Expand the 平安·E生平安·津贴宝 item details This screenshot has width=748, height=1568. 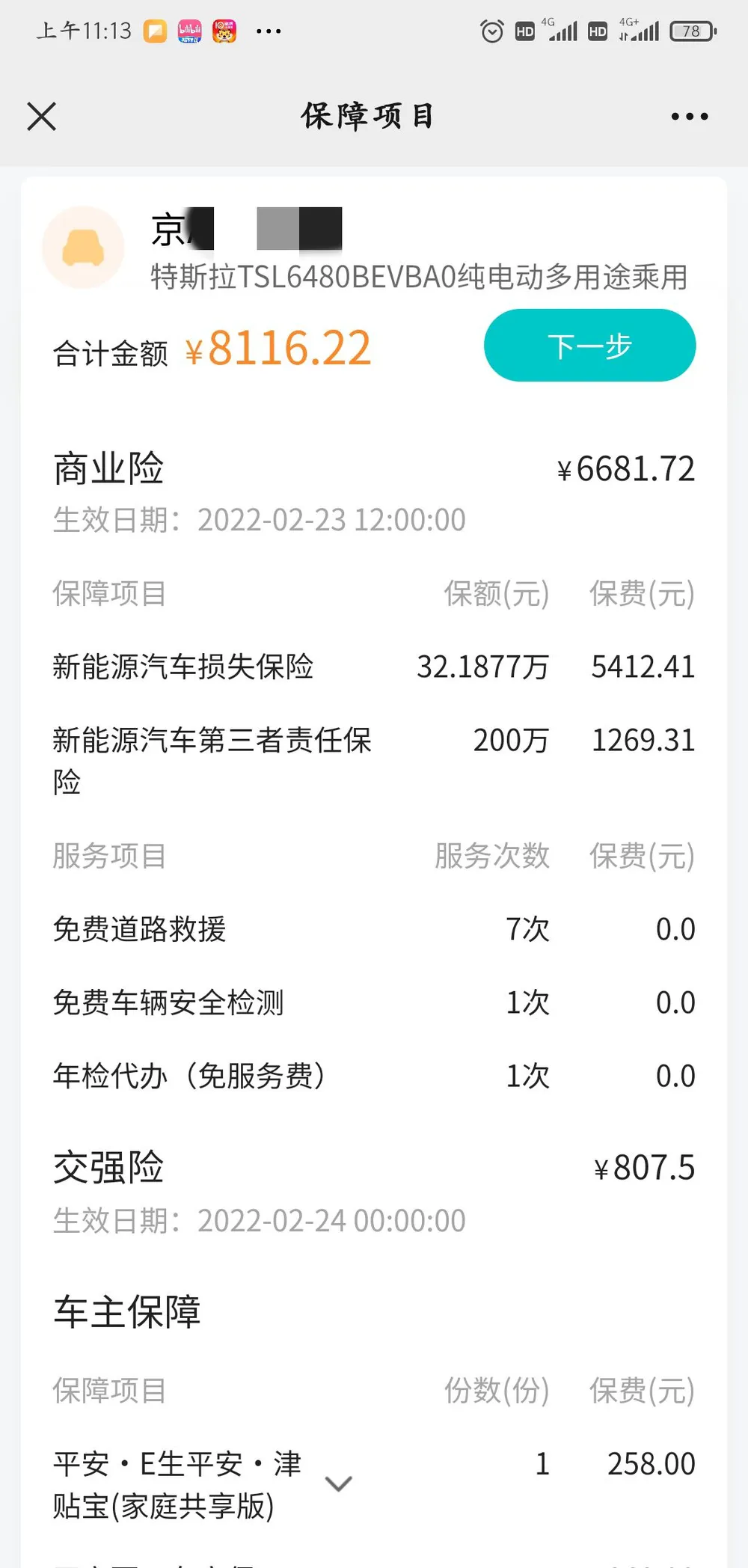point(339,1484)
